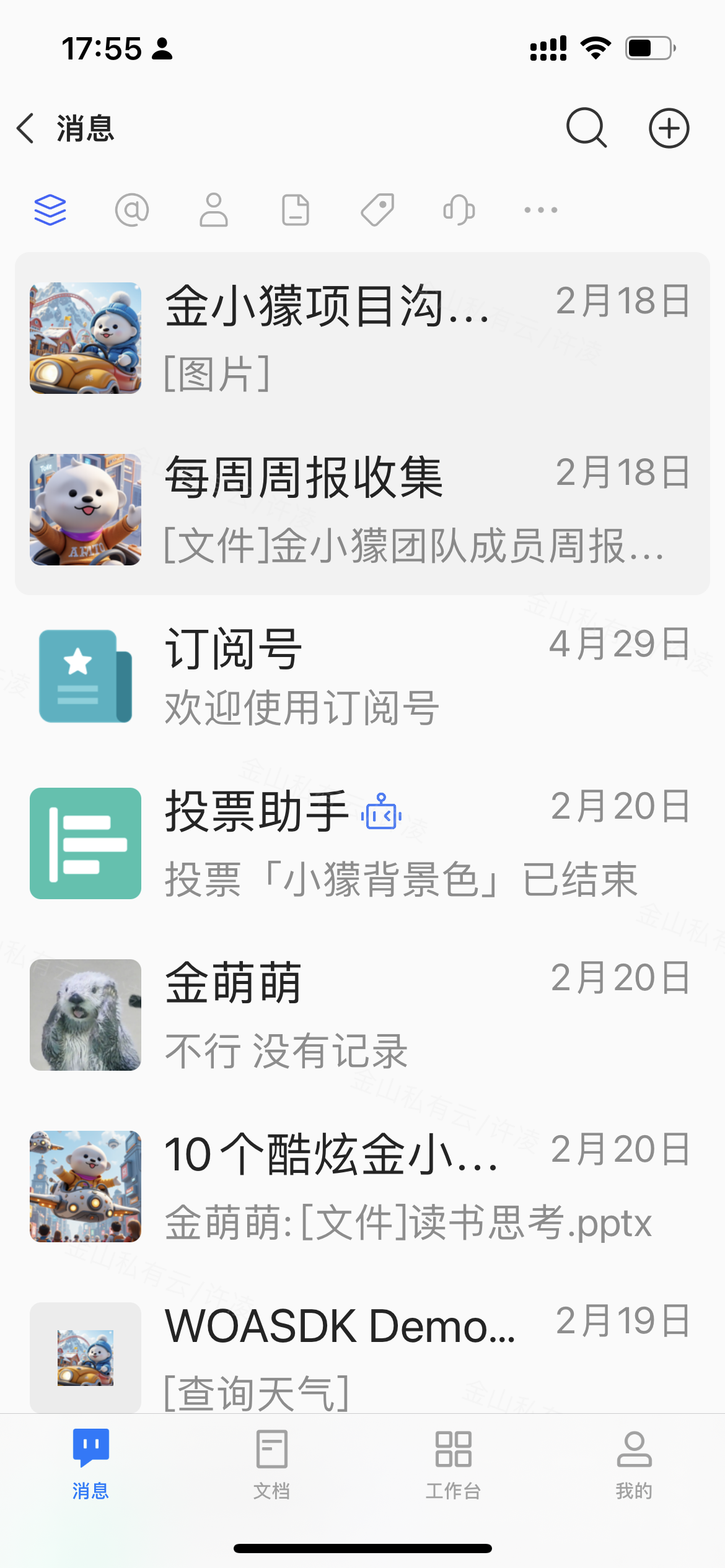
Task: Open the chat with 金萌萌
Action: pyautogui.click(x=362, y=1014)
